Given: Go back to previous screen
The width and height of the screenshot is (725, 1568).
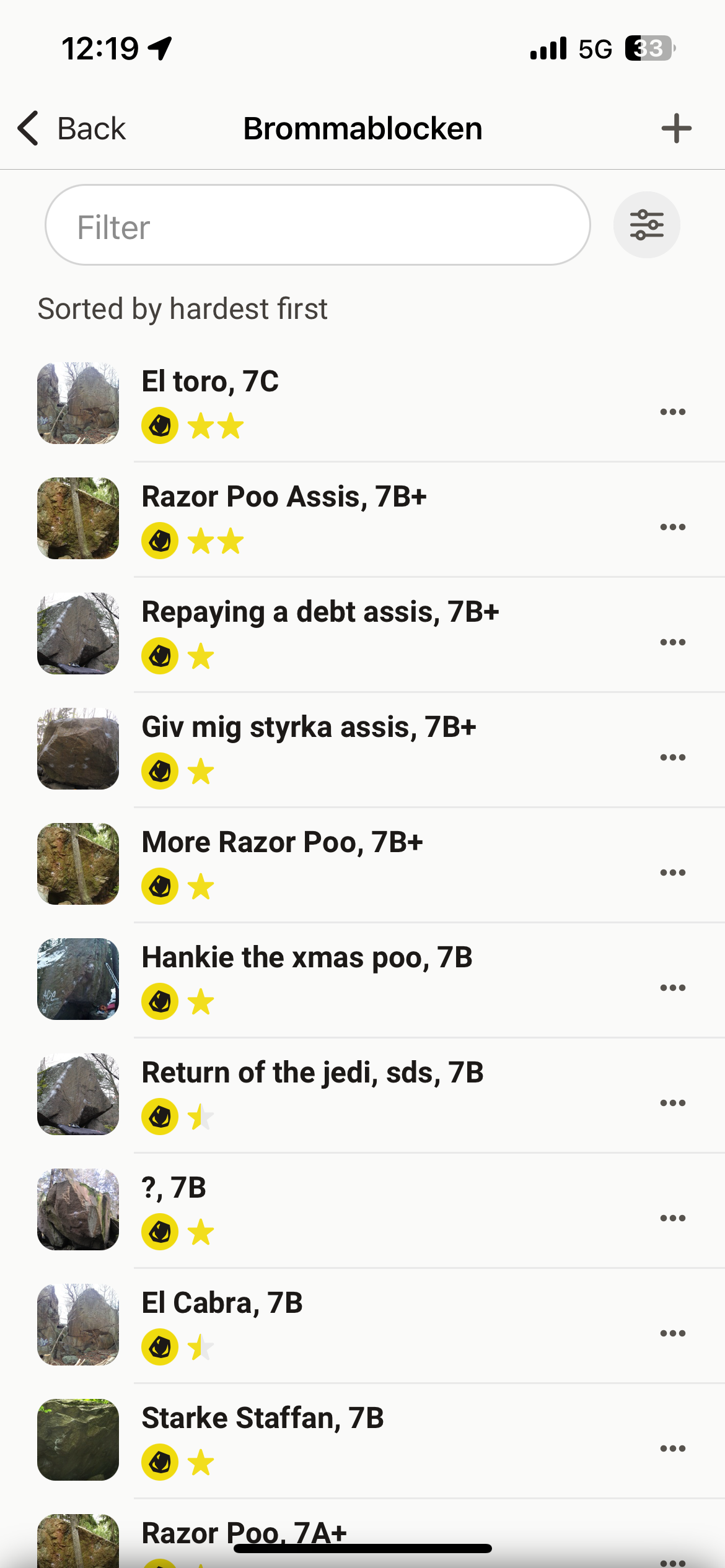Looking at the screenshot, I should (x=72, y=129).
